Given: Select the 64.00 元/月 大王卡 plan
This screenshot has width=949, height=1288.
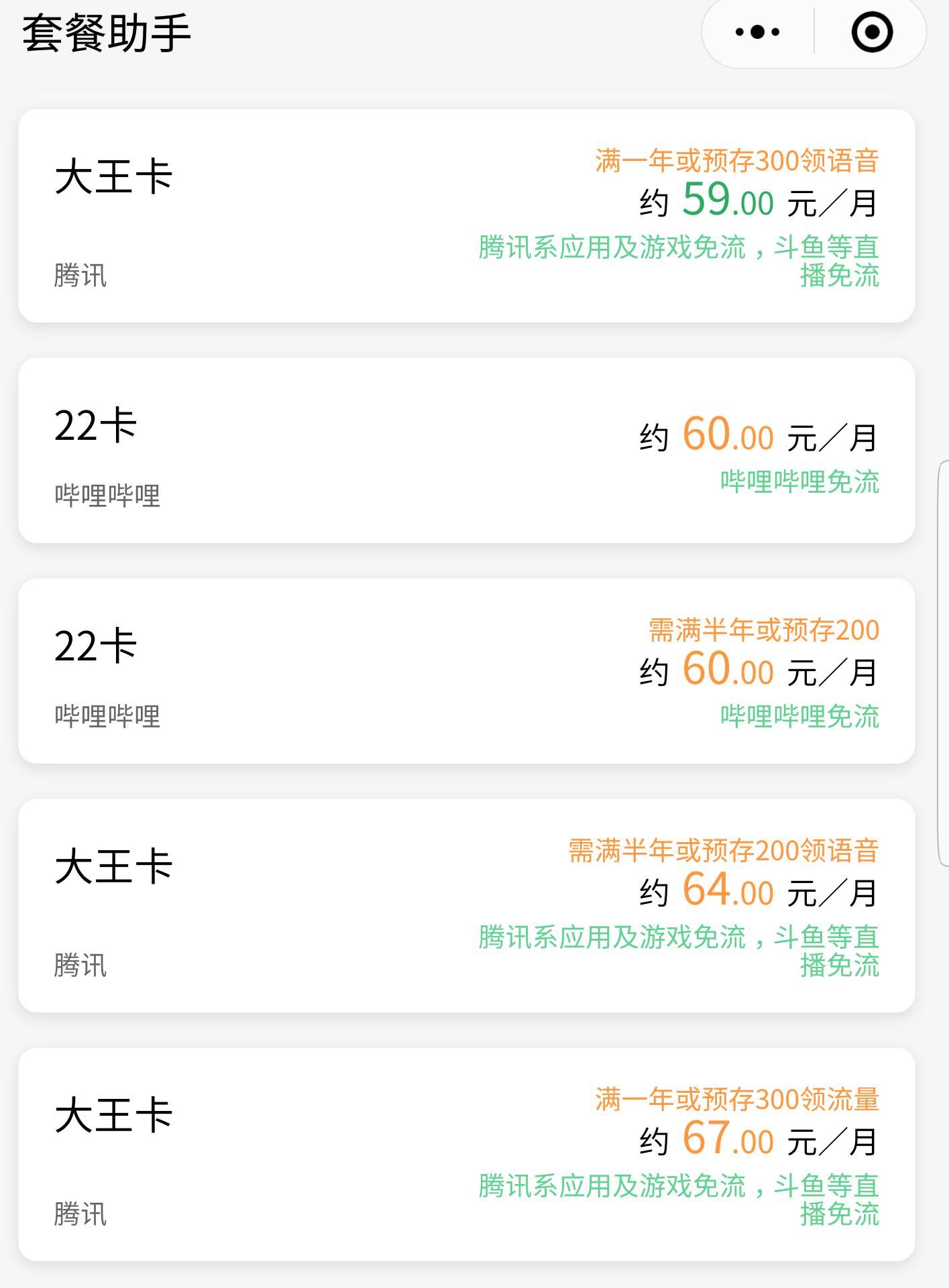Looking at the screenshot, I should click(469, 905).
